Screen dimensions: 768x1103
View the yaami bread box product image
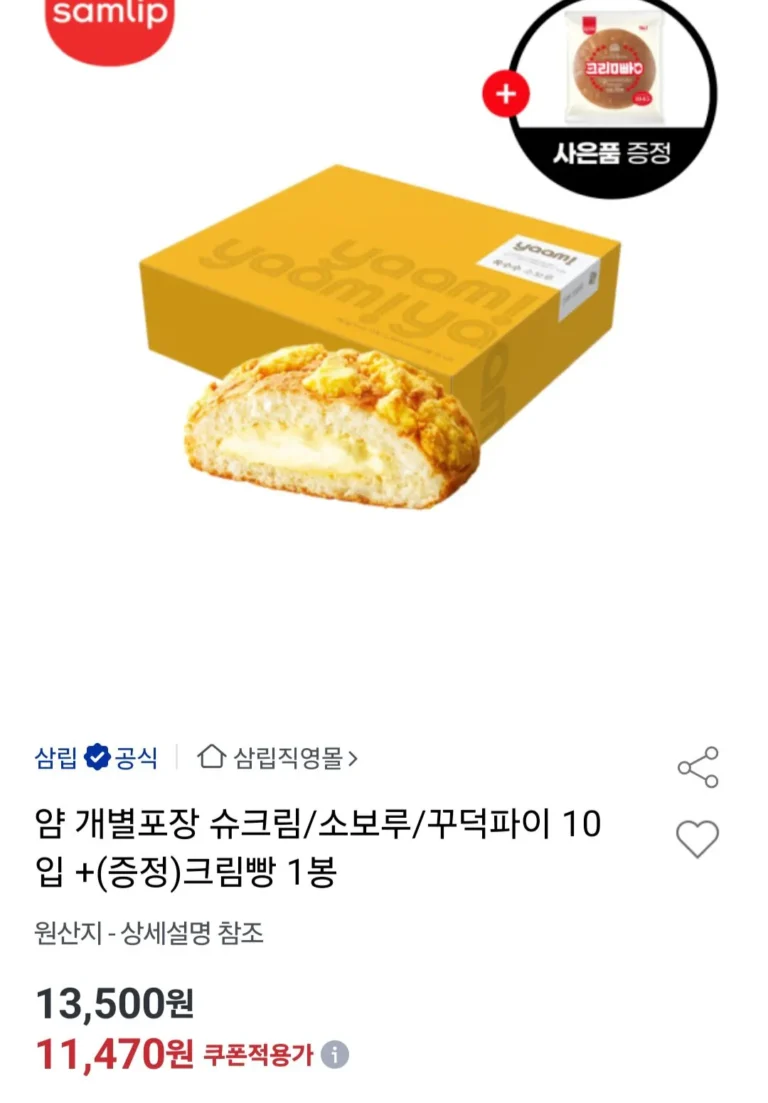(x=380, y=340)
